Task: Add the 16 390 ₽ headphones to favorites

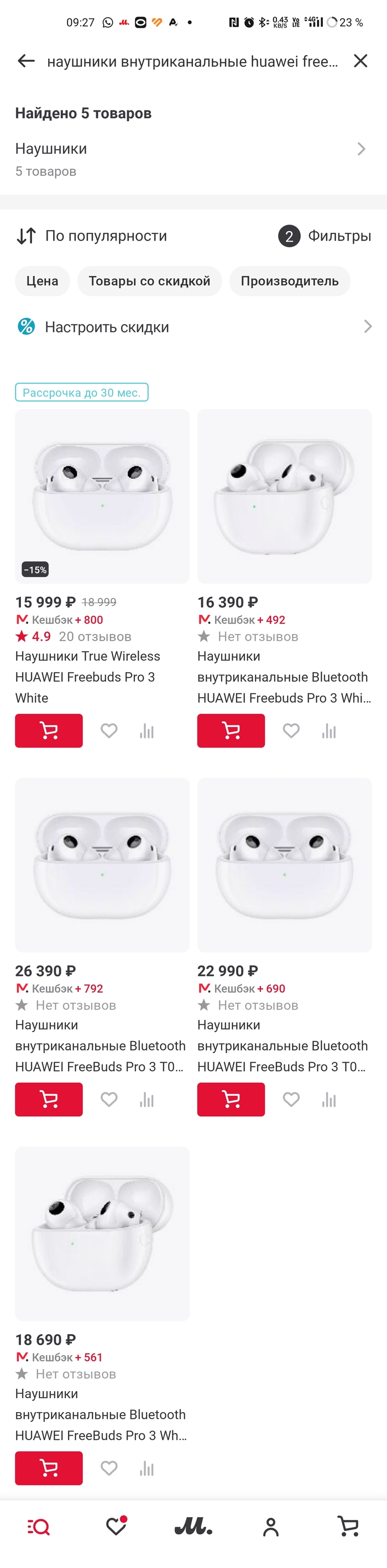Action: click(291, 730)
